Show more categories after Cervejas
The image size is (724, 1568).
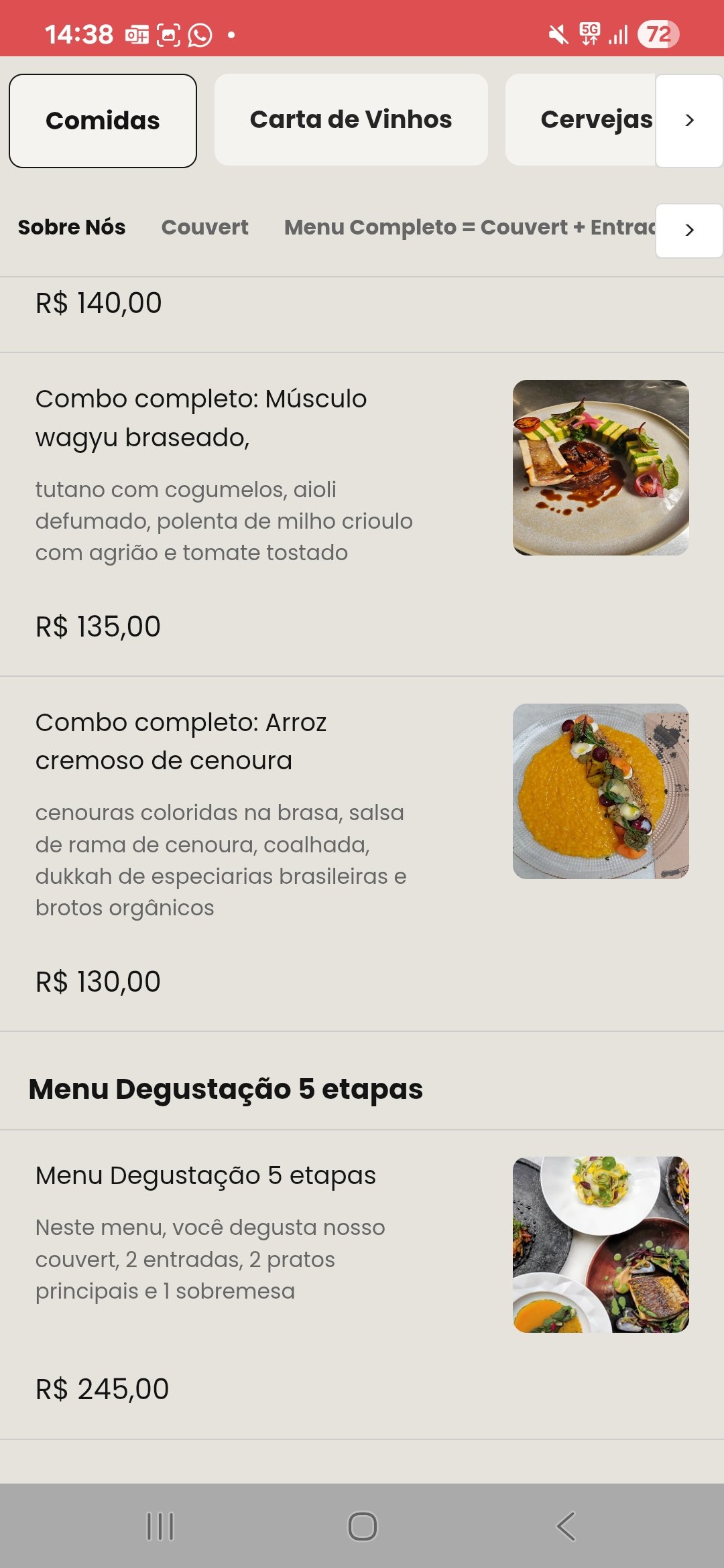point(689,121)
